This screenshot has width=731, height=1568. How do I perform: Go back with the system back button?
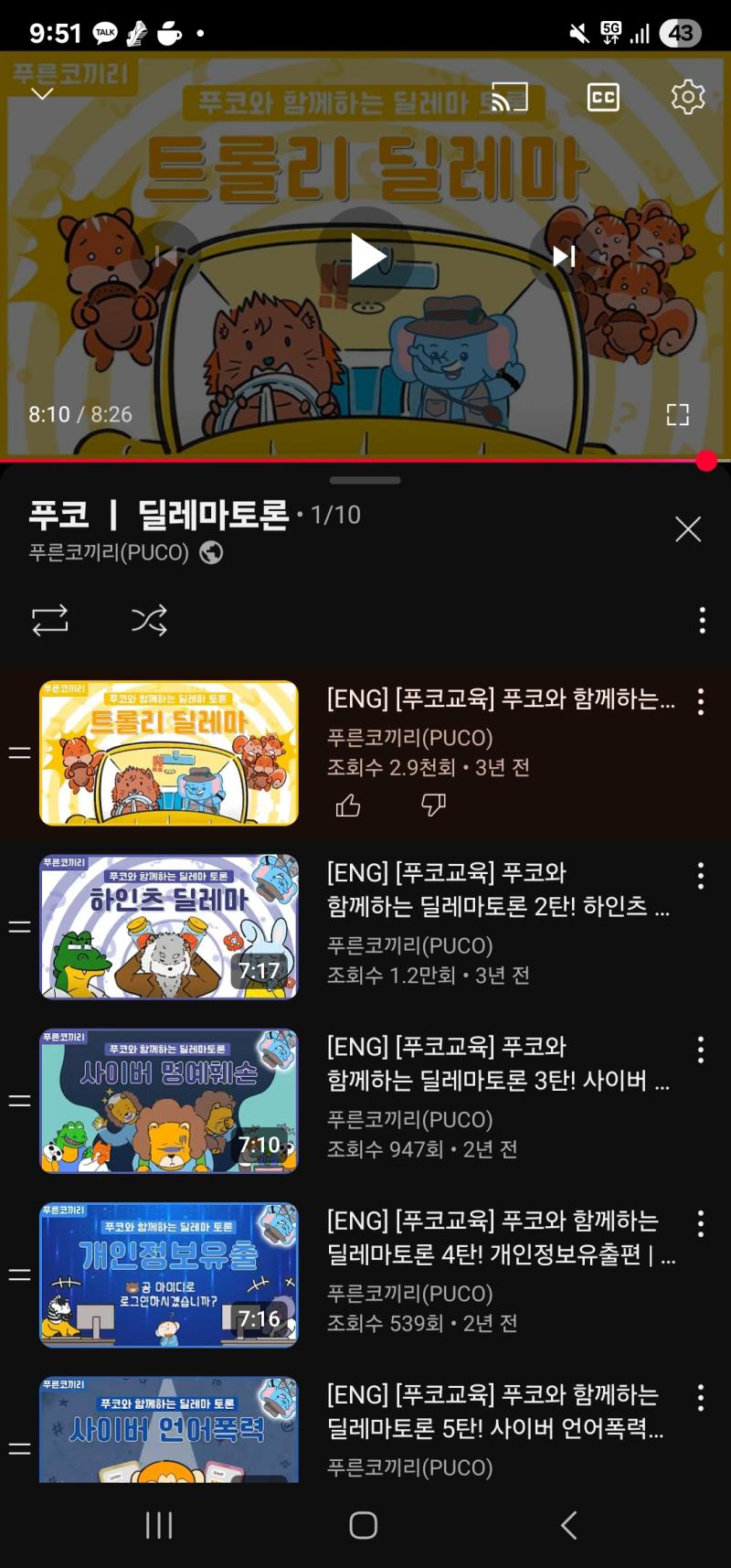[x=568, y=1524]
